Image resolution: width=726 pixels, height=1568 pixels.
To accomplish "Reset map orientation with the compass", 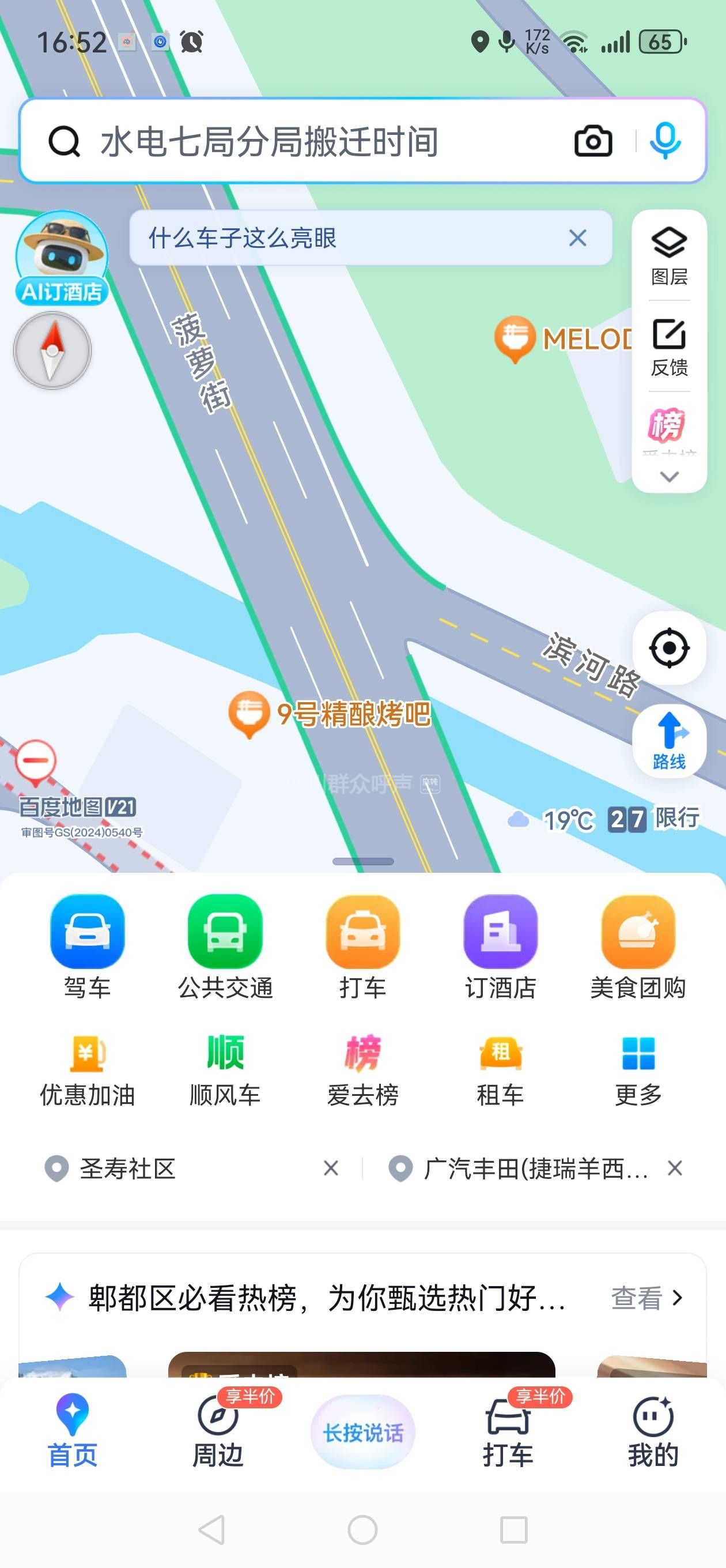I will click(x=52, y=350).
